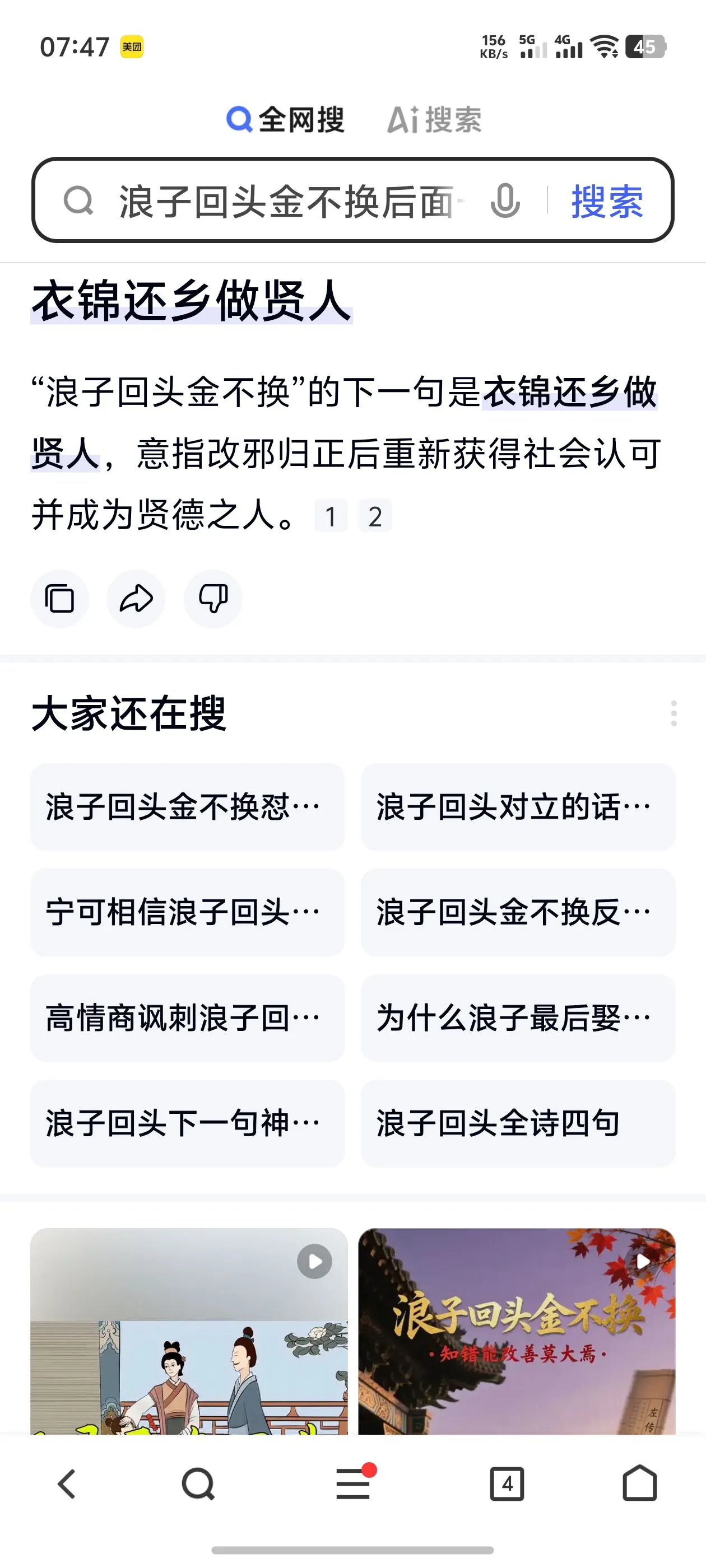Copy the answer text
This screenshot has height=1568, width=706.
tap(60, 599)
